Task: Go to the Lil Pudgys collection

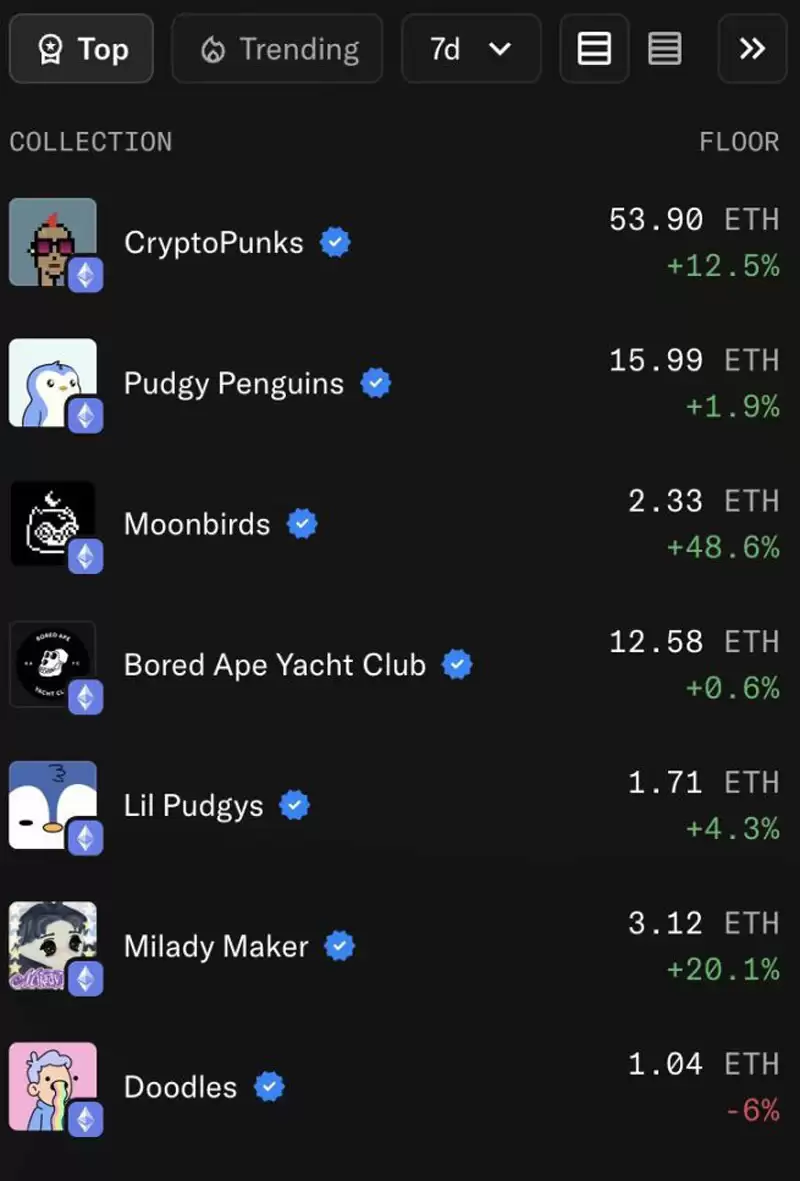Action: [x=193, y=806]
